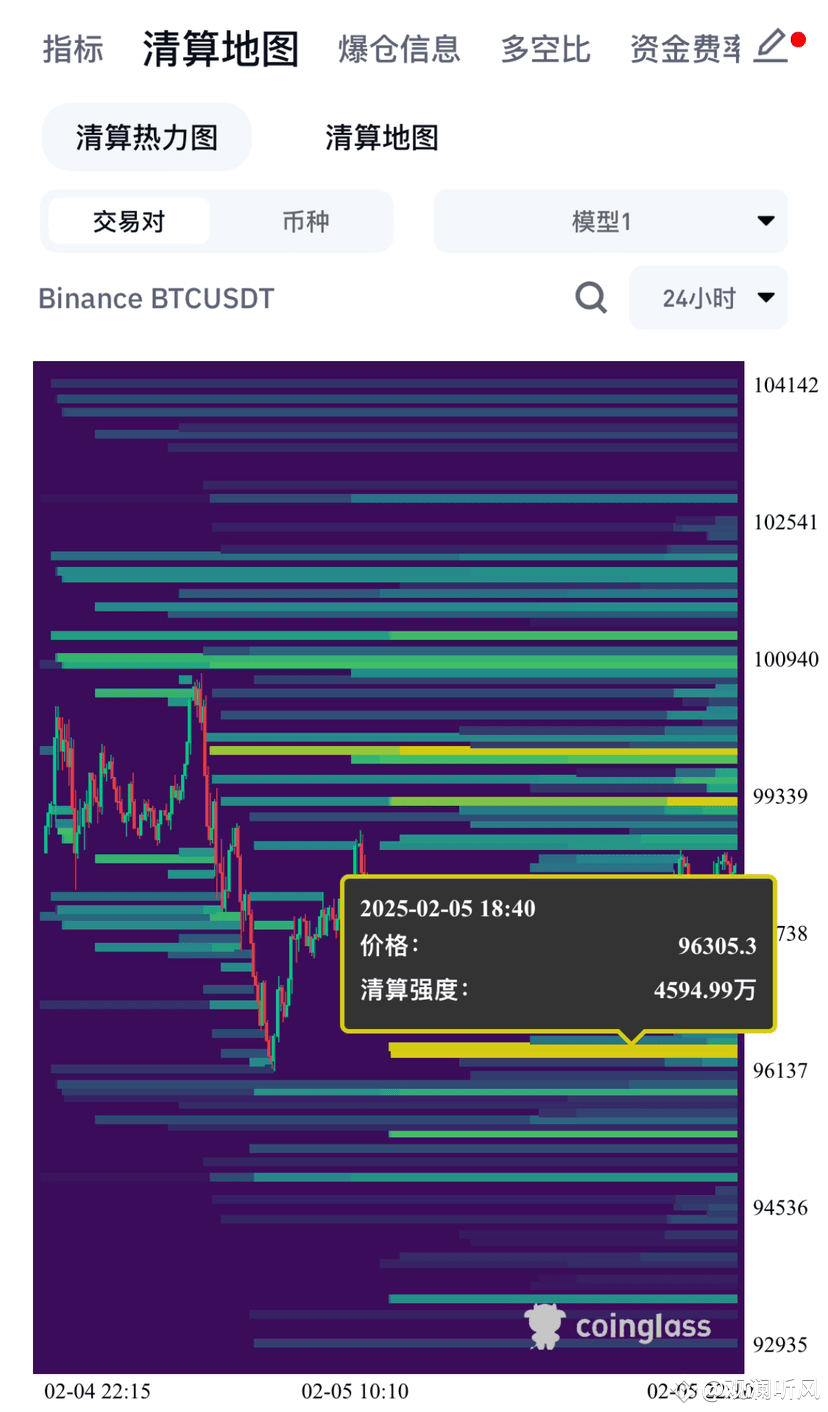828x1412 pixels.
Task: Select the 清算热力图 tab
Action: [x=146, y=137]
